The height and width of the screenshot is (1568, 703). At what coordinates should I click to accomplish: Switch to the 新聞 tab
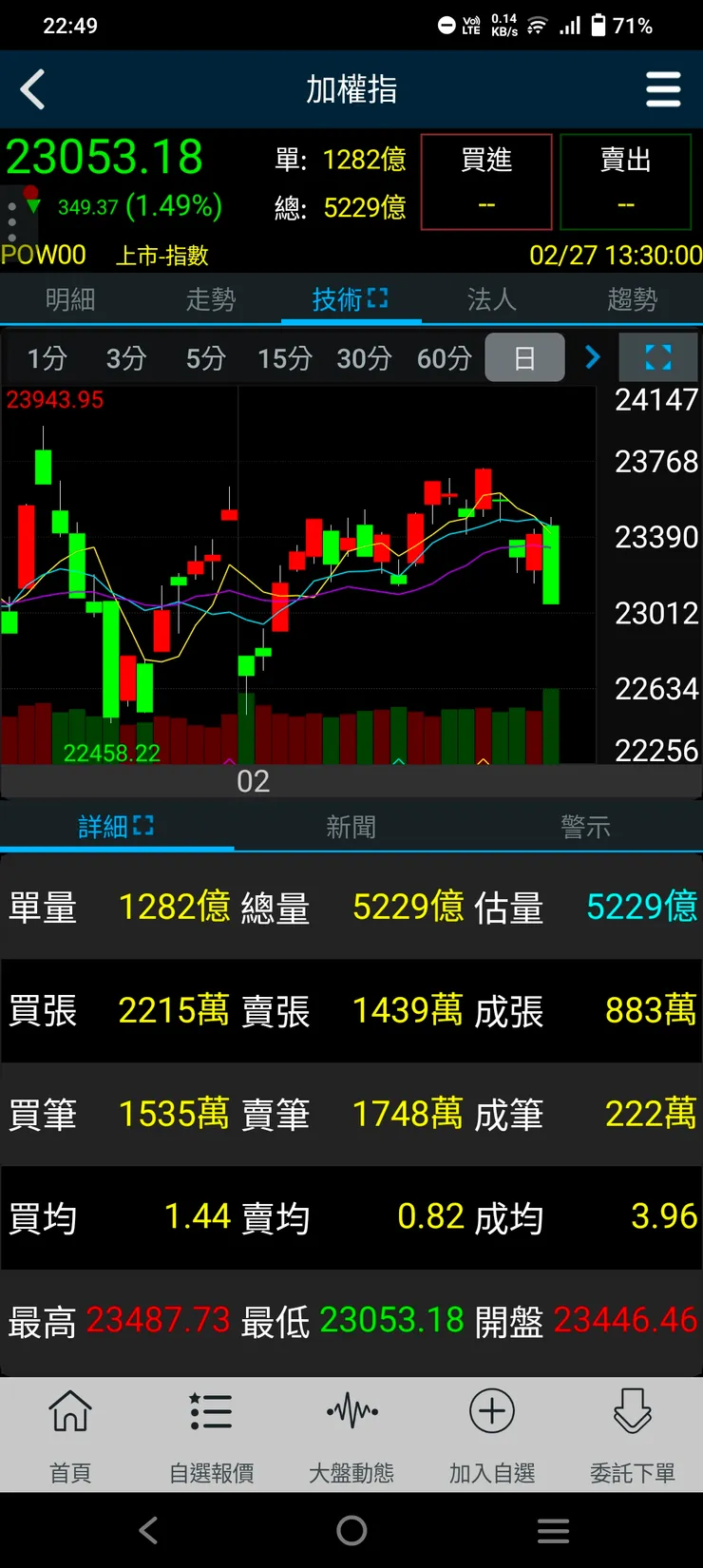point(351,827)
